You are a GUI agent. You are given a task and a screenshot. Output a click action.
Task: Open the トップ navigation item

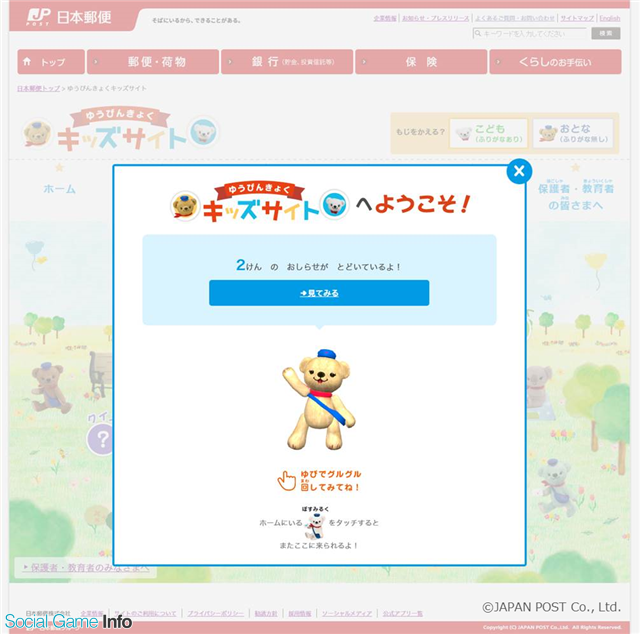[50, 62]
